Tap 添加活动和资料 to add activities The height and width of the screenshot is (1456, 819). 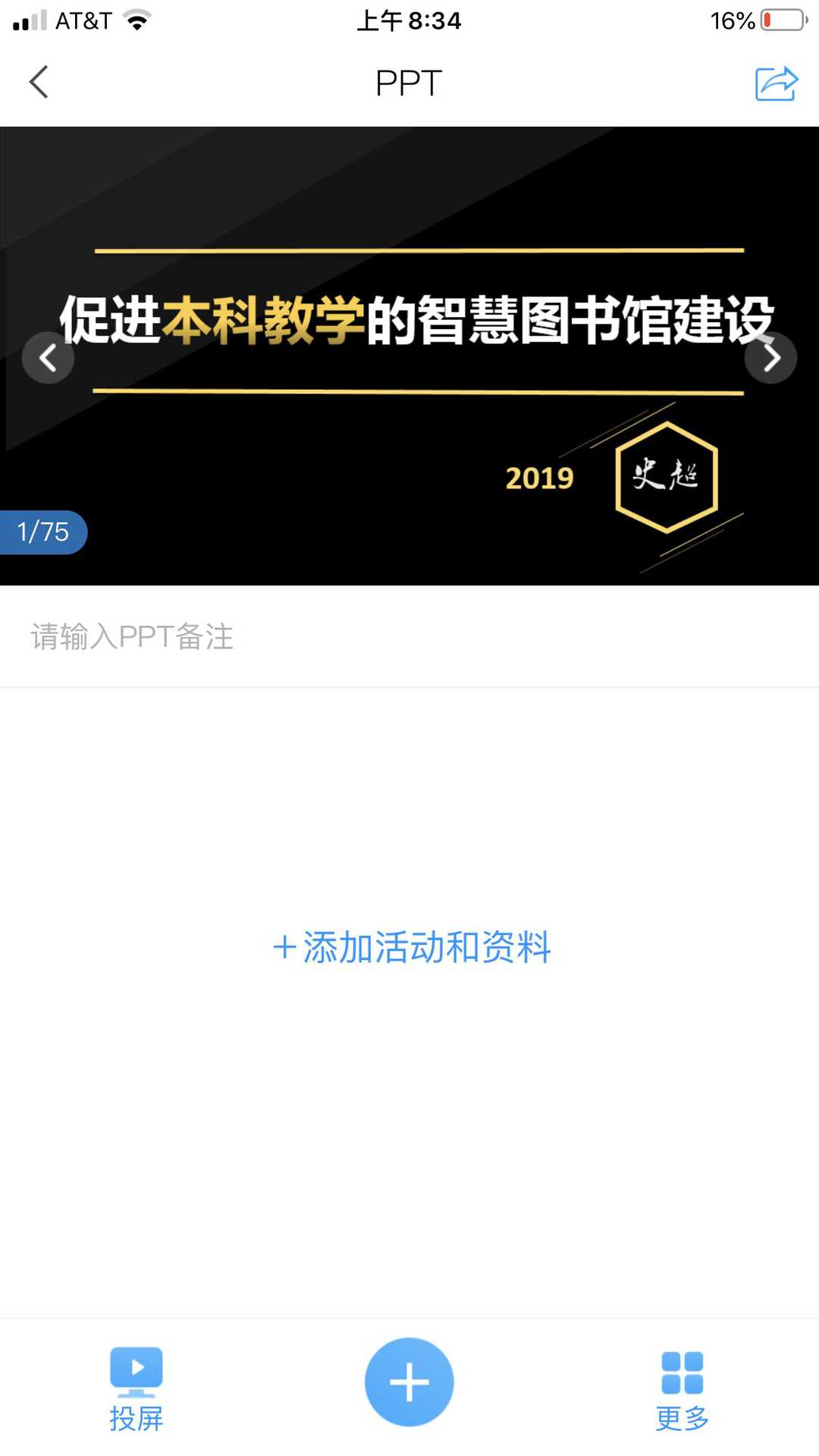click(412, 947)
